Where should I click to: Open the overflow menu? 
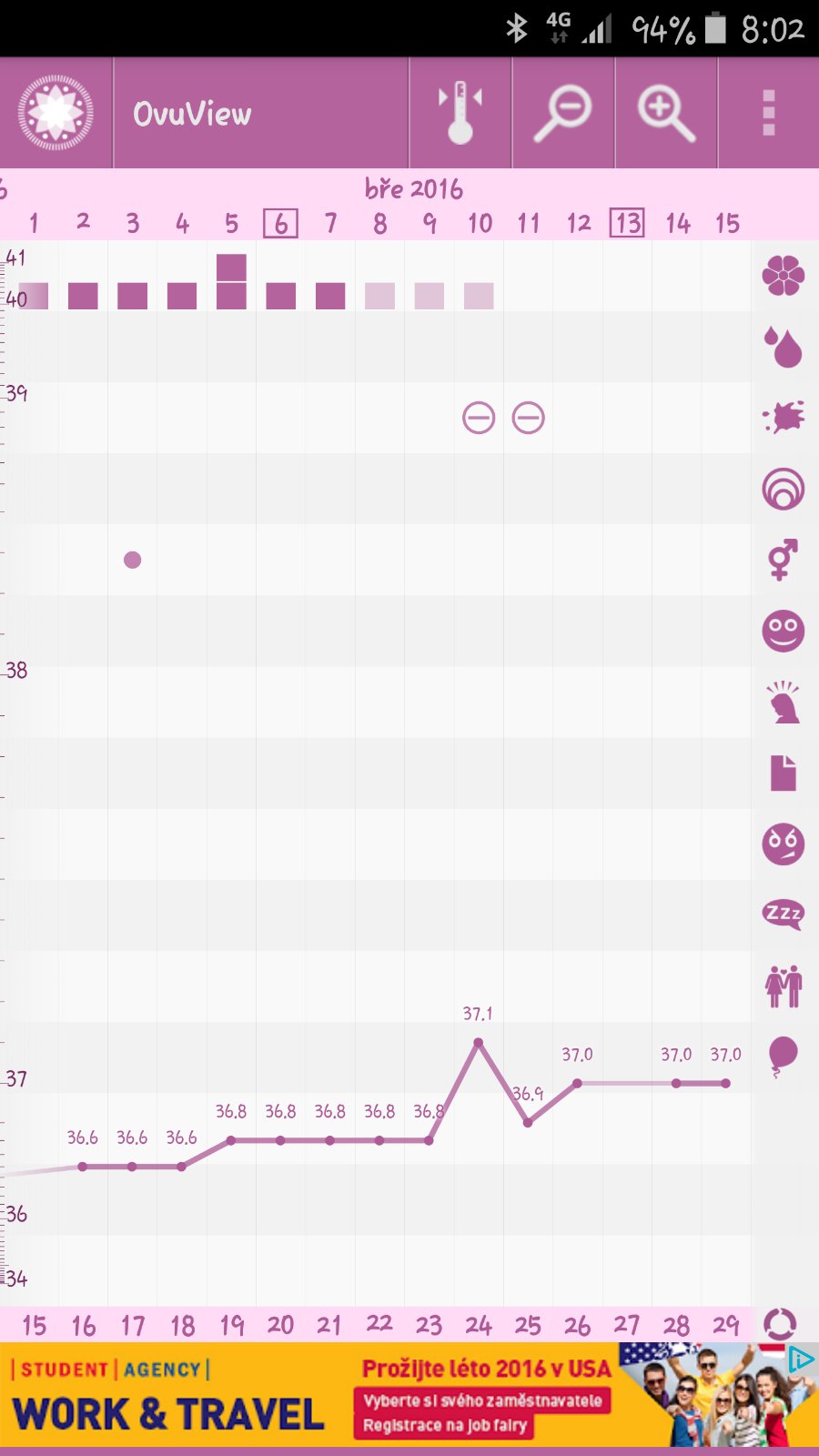[x=768, y=113]
